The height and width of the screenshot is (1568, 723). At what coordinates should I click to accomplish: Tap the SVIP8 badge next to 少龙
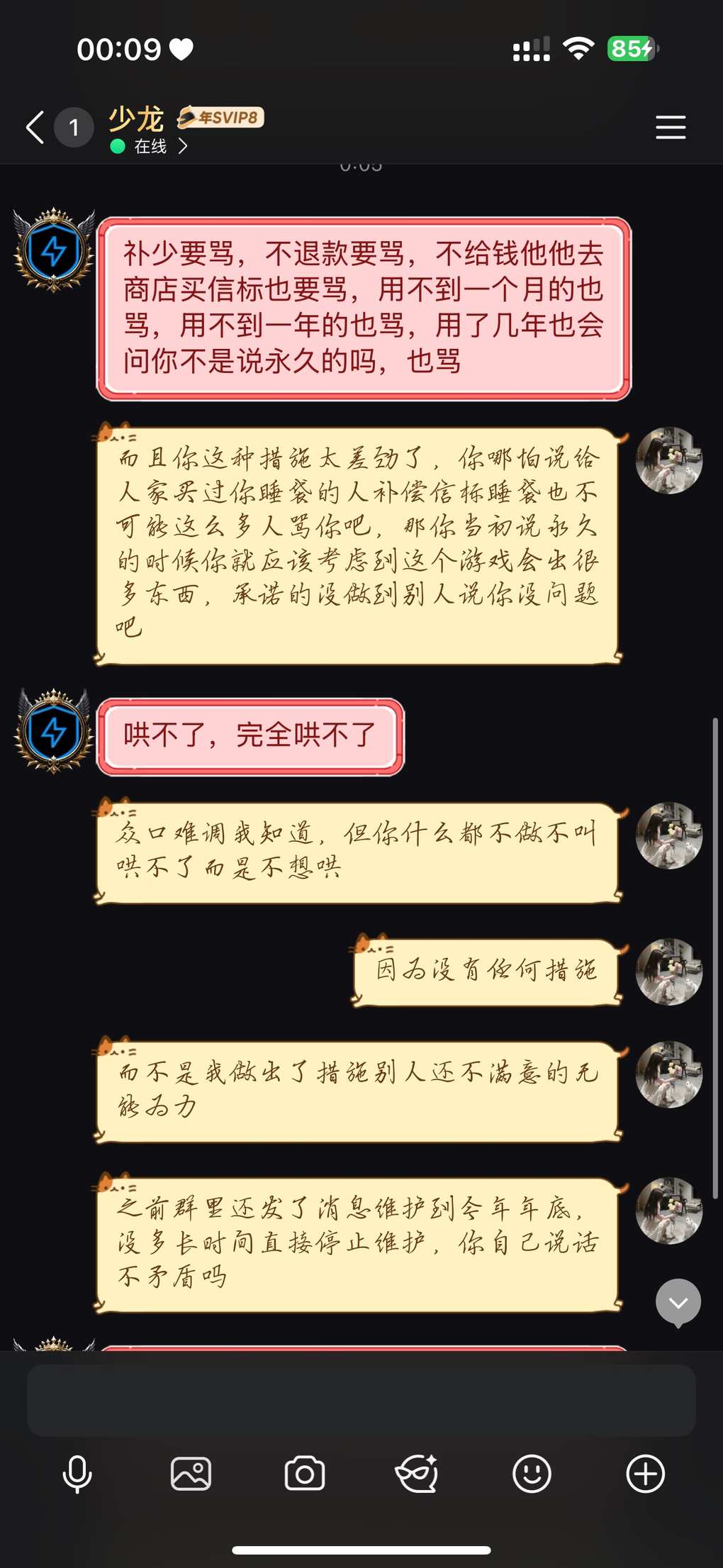tap(220, 117)
